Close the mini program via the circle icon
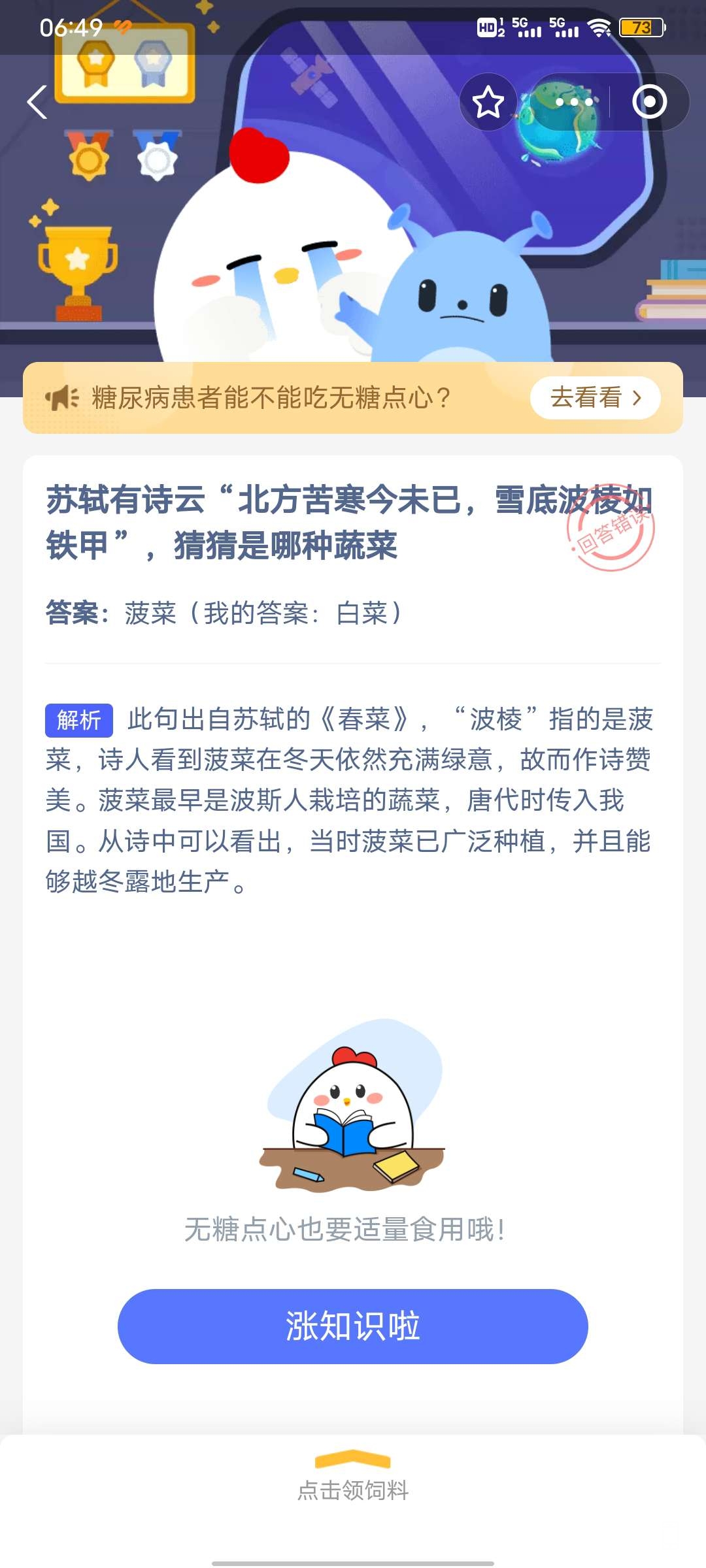Screen dimensions: 706x1568 649,102
